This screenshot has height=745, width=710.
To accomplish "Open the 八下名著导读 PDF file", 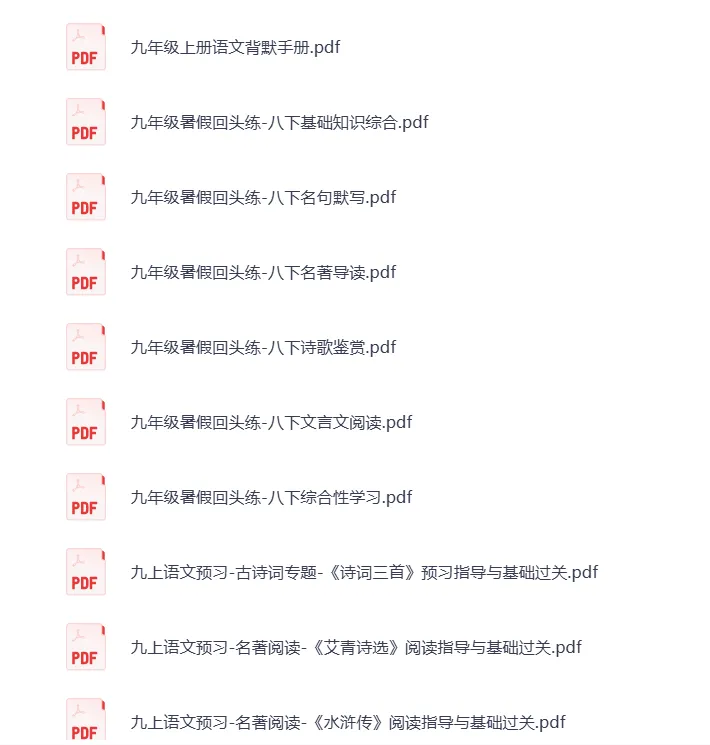I will click(x=263, y=272).
